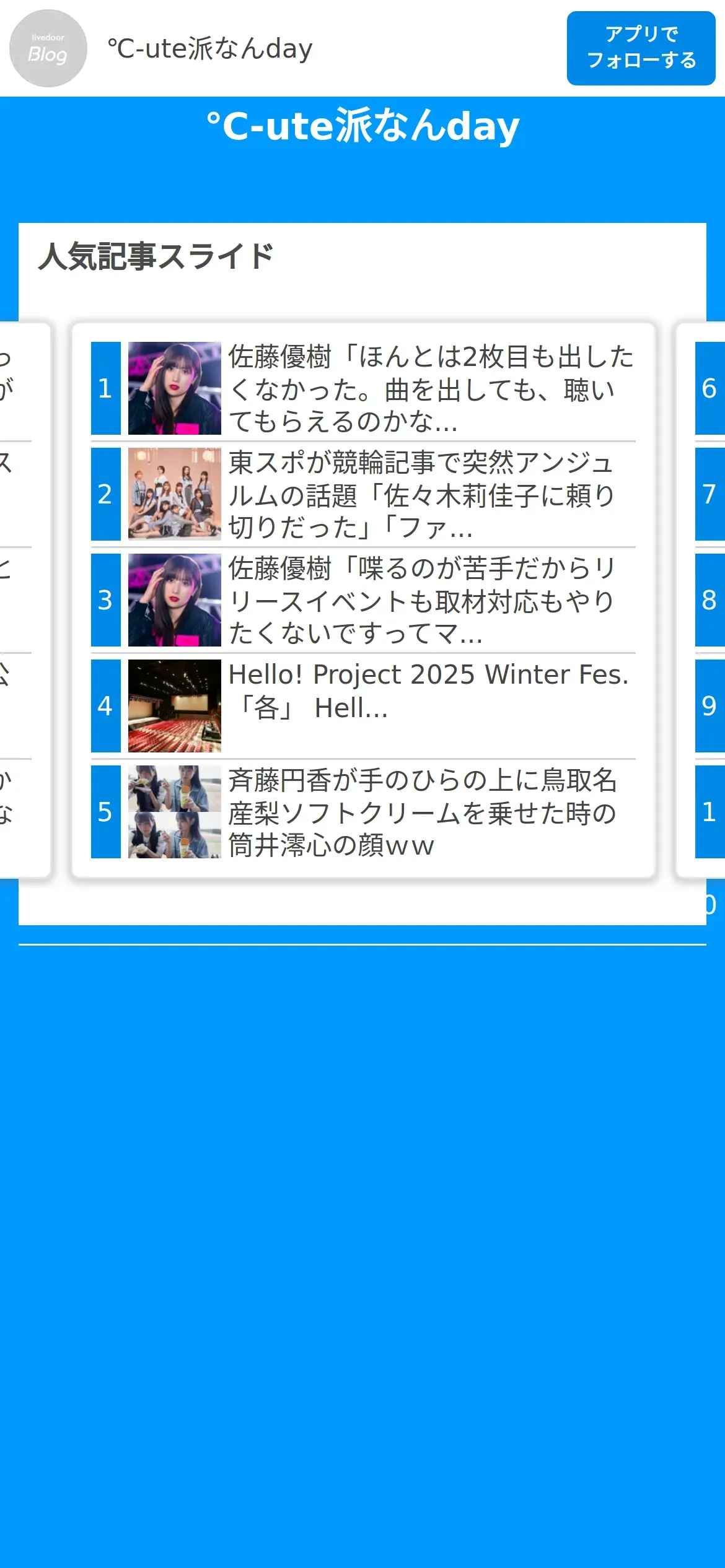
Task: Open article 5 about 斉藤円香 鳥取名産梨ソフトクリーム
Action: [363, 812]
